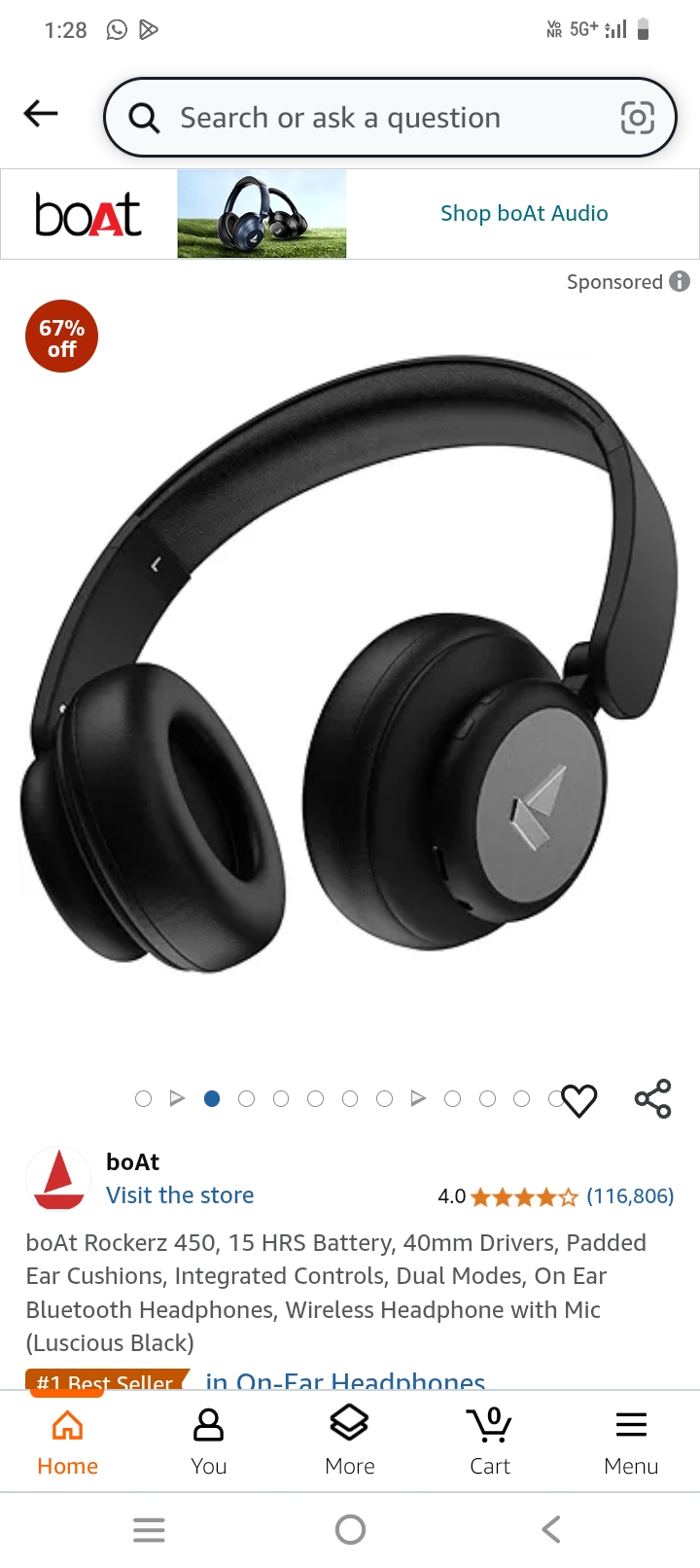Go back using the top-left arrow
Viewport: 700px width, 1568px height.
point(41,114)
